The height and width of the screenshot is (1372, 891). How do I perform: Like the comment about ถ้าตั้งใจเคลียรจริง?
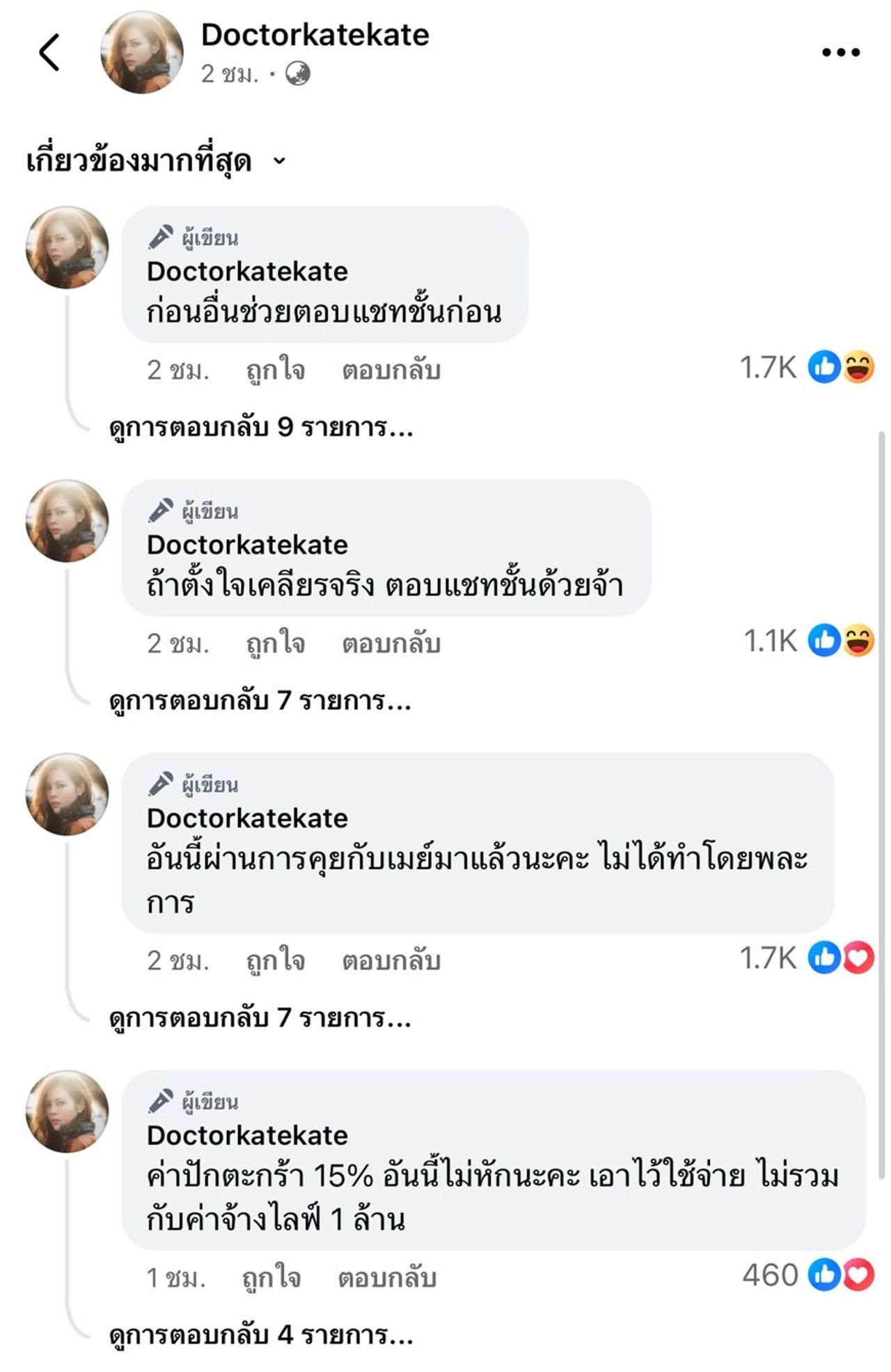pos(275,644)
